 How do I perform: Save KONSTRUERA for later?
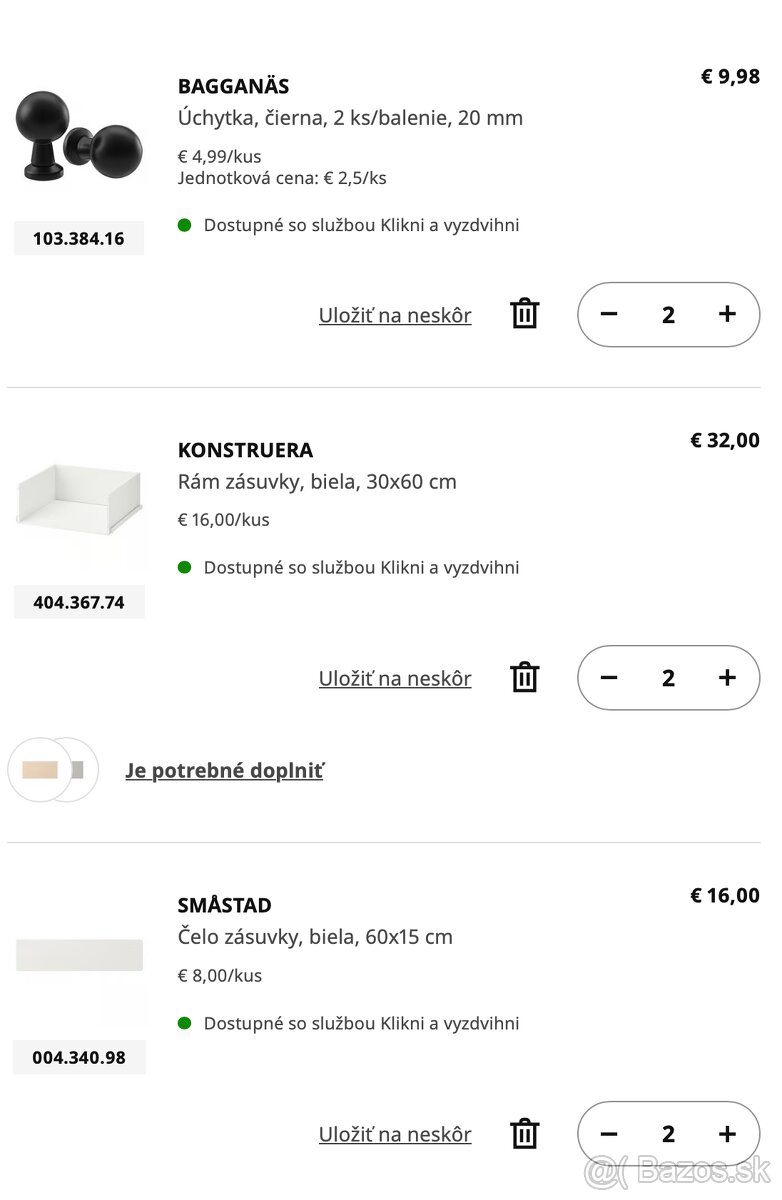pyautogui.click(x=394, y=677)
